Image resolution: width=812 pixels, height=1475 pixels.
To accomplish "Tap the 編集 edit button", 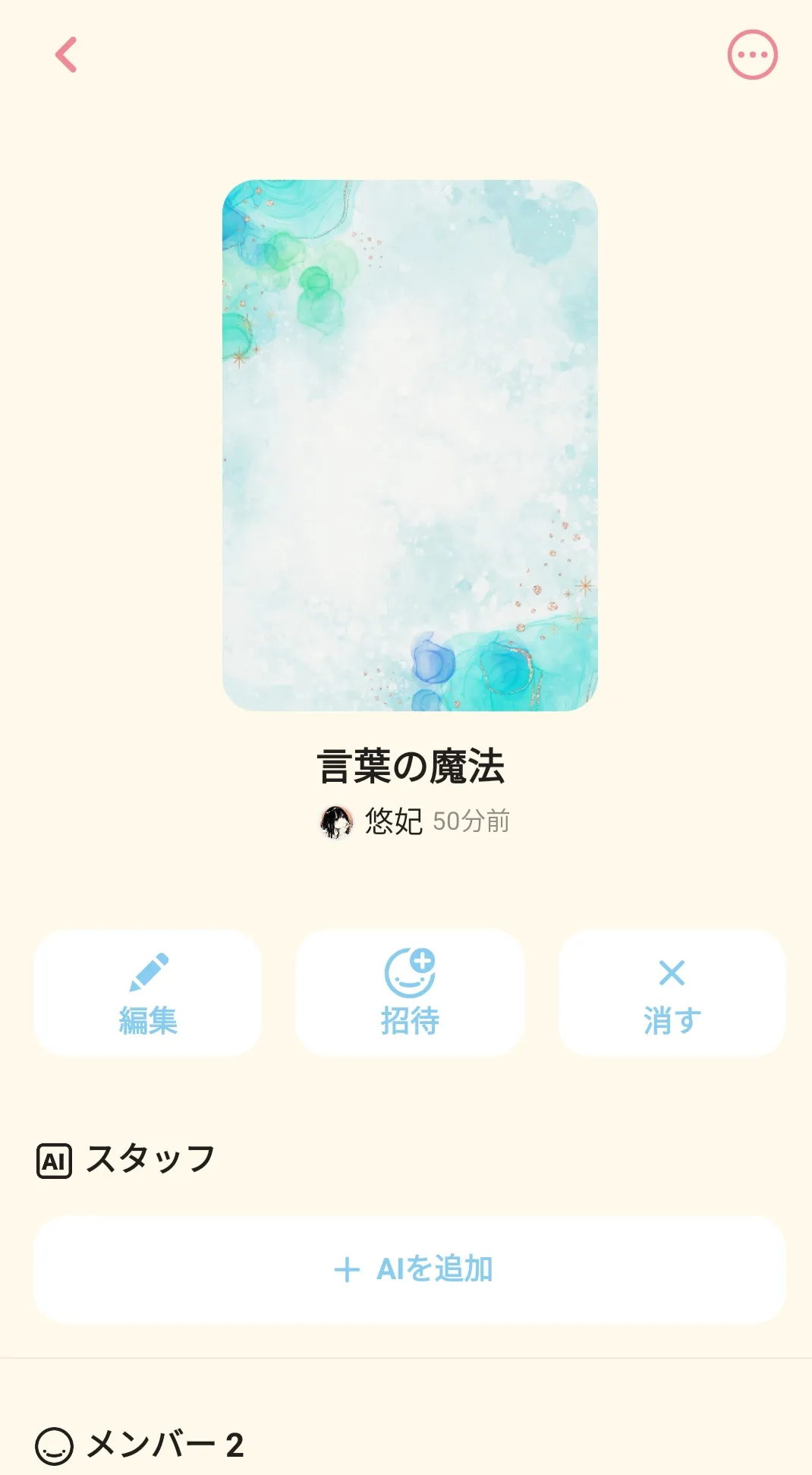I will tap(148, 992).
